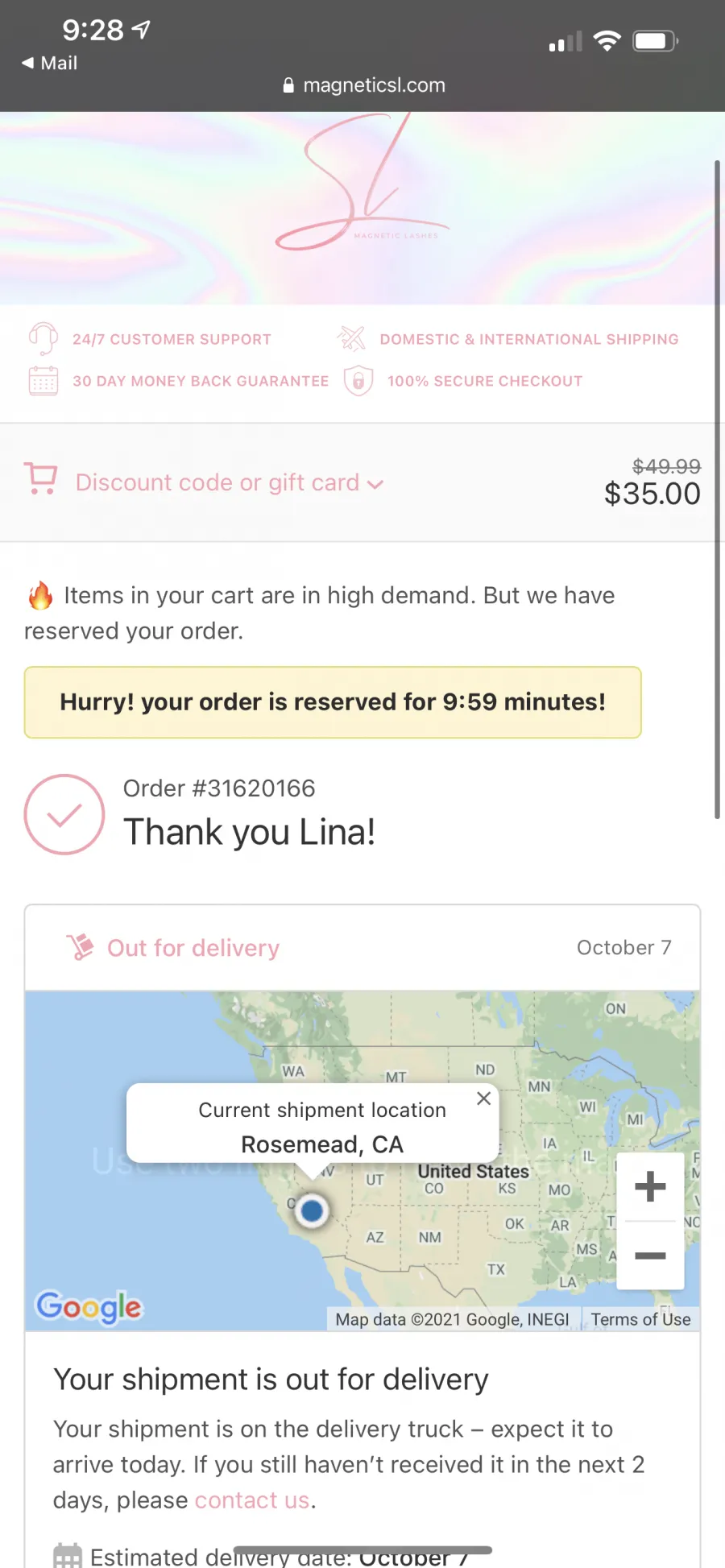
Task: Tap the blue shipment location marker
Action: click(x=312, y=1210)
